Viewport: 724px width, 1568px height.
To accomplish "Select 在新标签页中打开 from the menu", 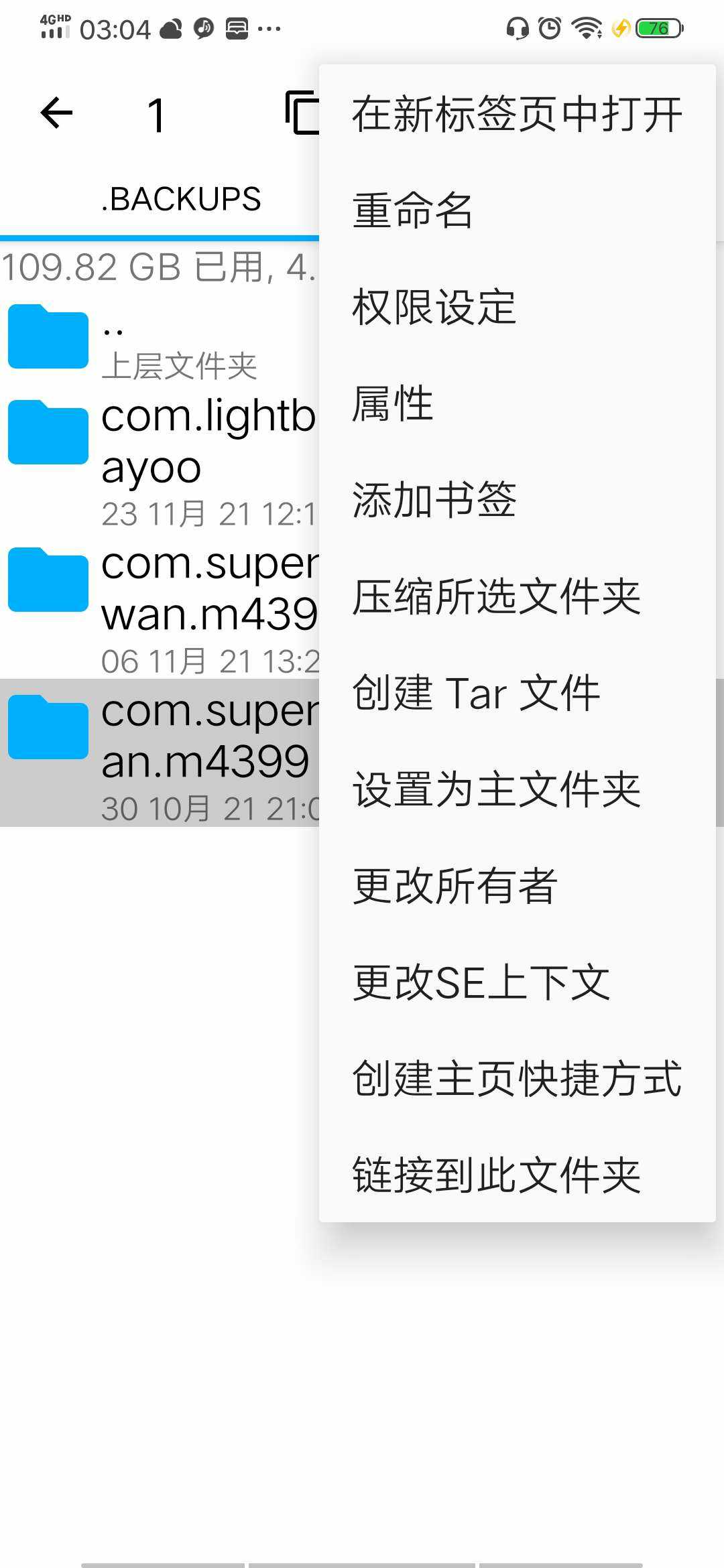I will point(516,114).
